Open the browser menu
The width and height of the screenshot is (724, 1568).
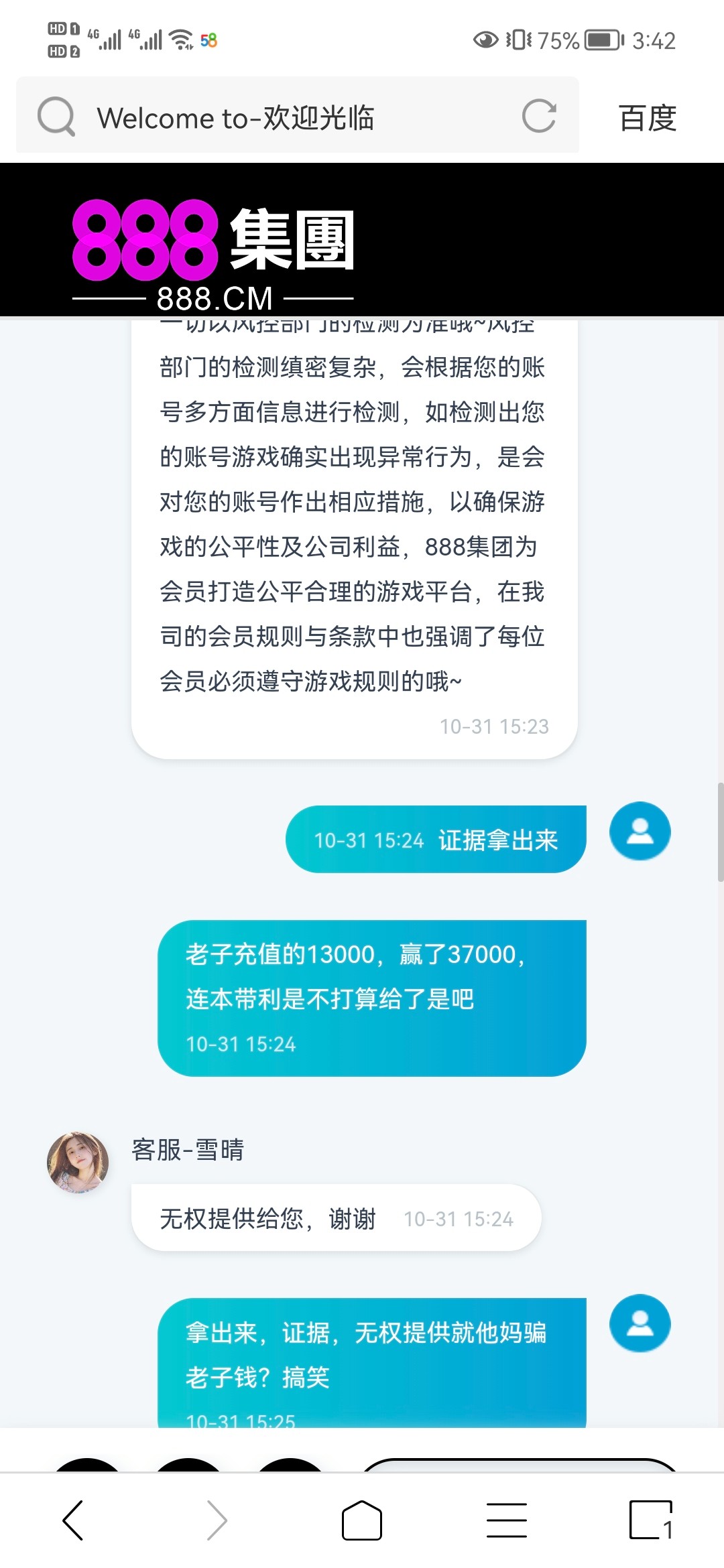coord(507,1520)
